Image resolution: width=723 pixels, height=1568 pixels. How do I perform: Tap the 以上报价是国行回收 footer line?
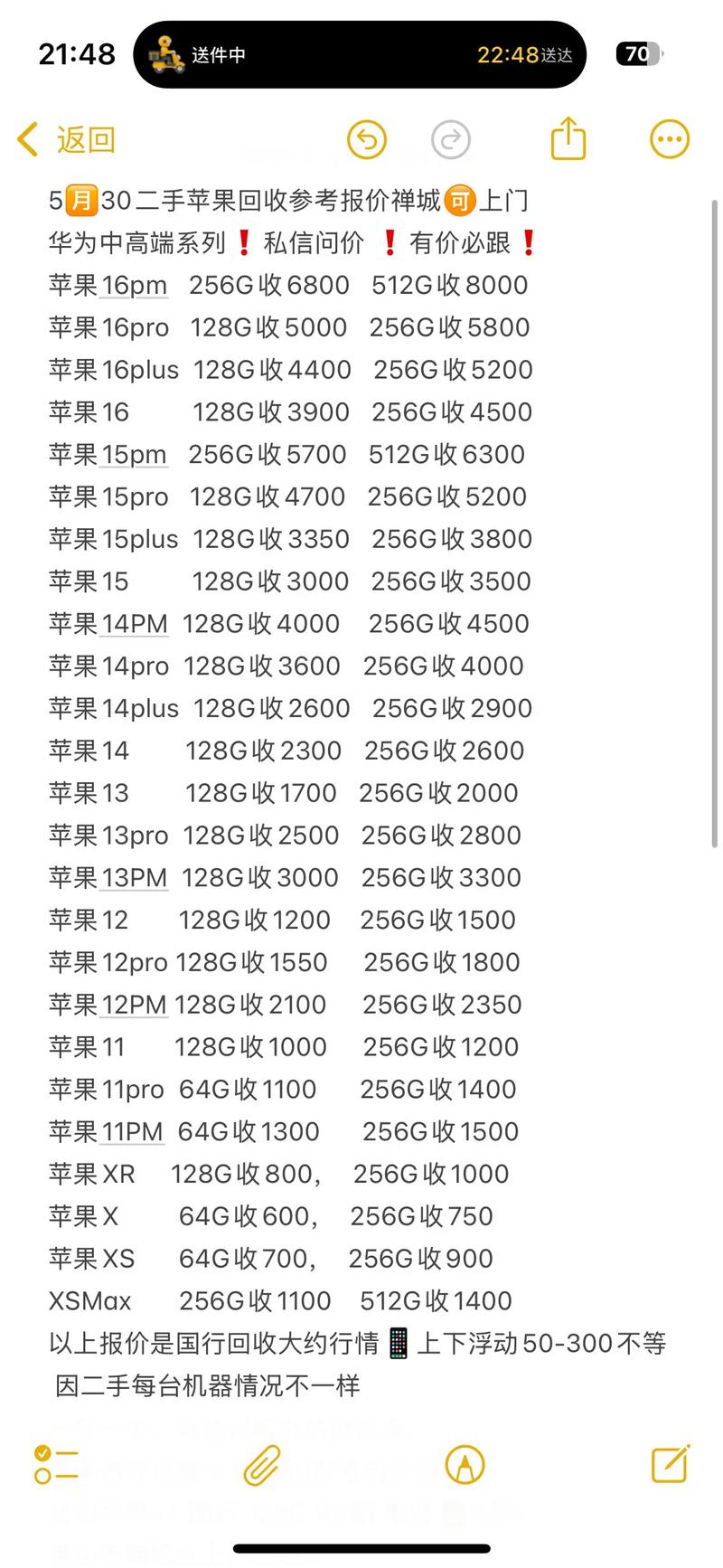357,1343
